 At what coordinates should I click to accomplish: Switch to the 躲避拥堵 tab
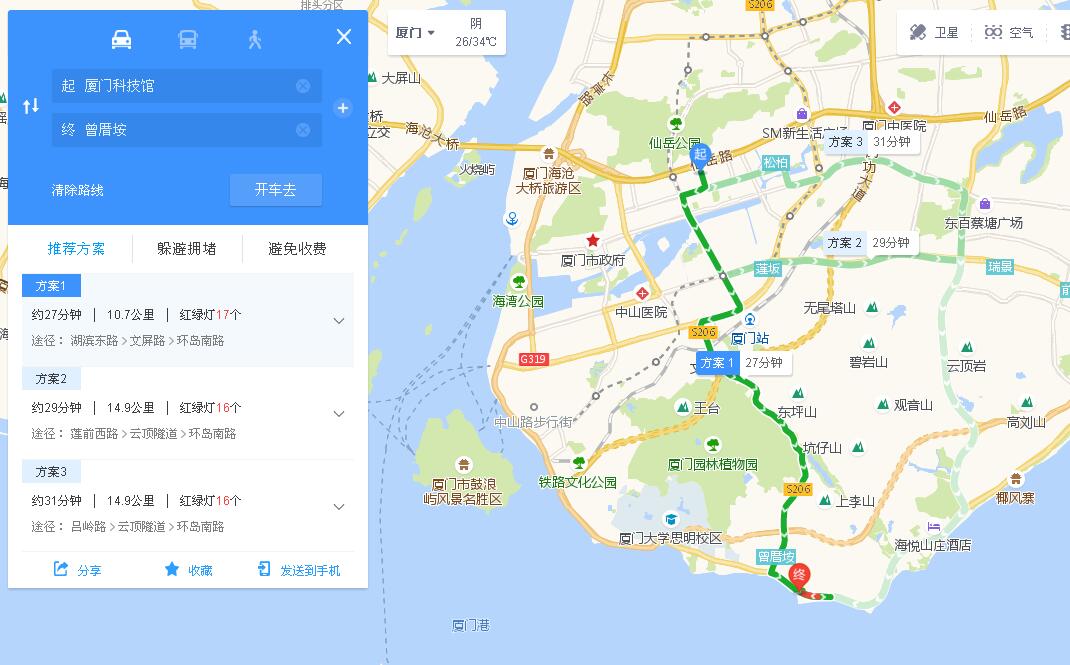(x=186, y=249)
